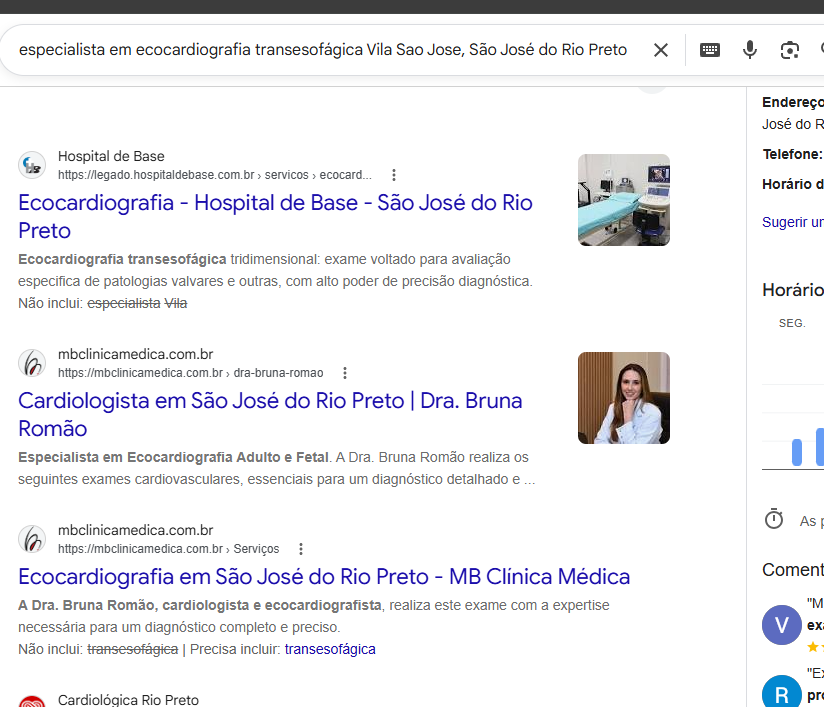This screenshot has height=707, width=824.
Task: Edit the search query text field
Action: (323, 49)
